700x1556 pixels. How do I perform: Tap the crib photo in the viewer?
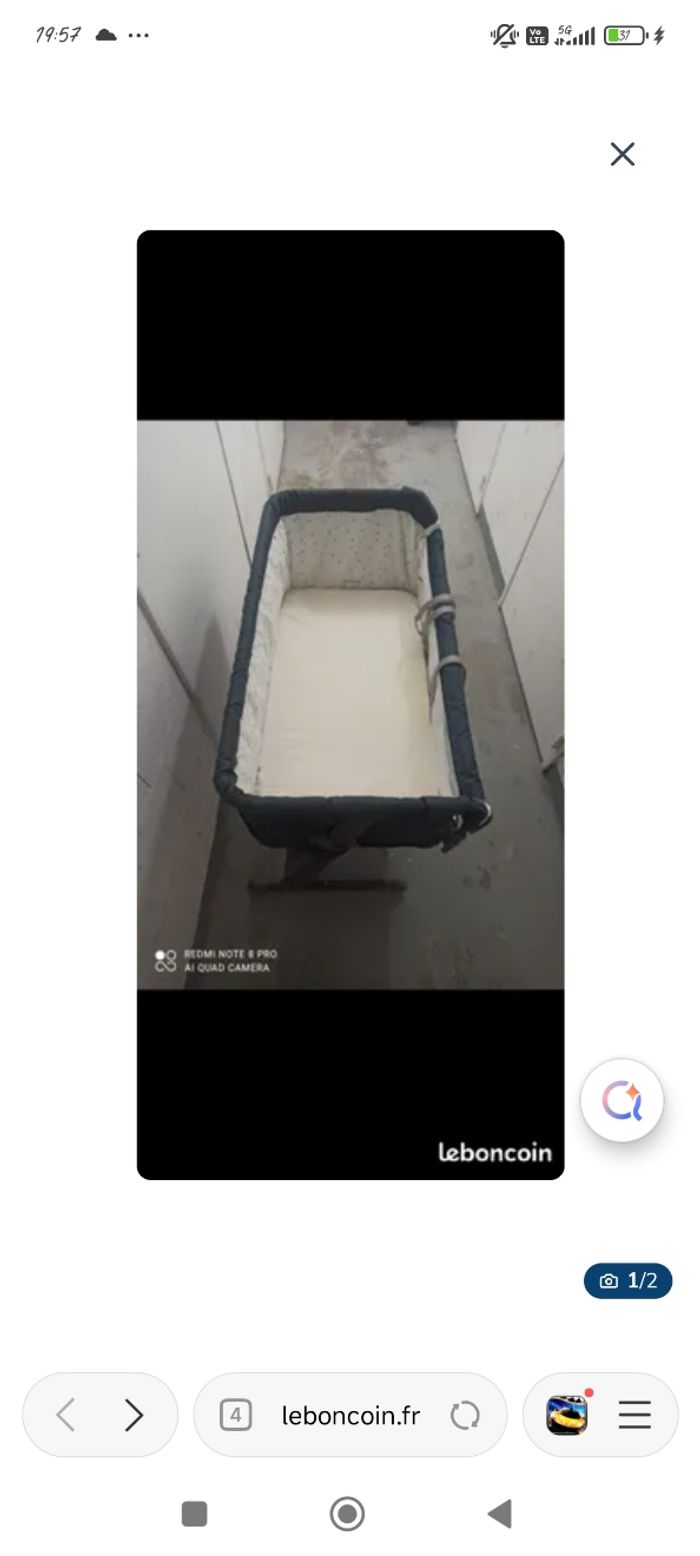point(350,704)
